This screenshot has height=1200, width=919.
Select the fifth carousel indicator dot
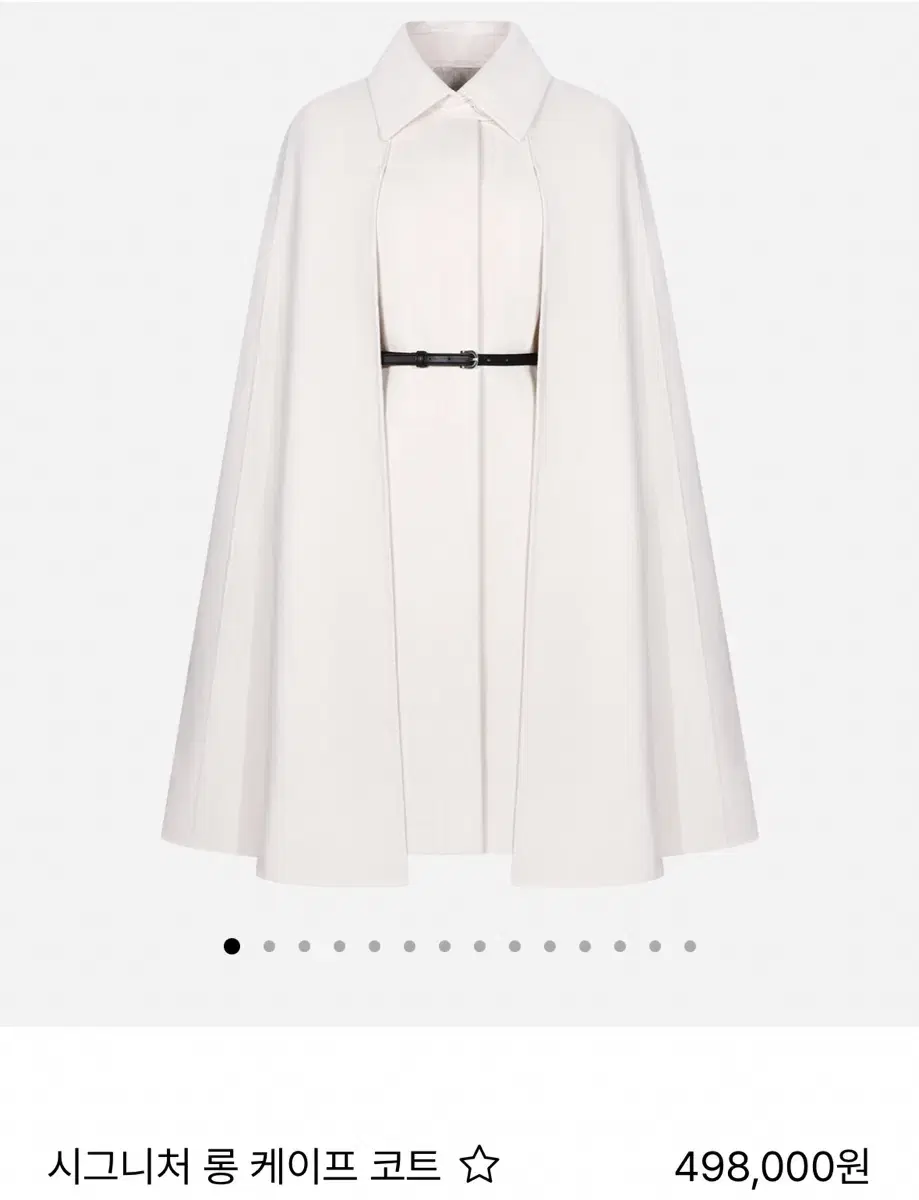(375, 944)
